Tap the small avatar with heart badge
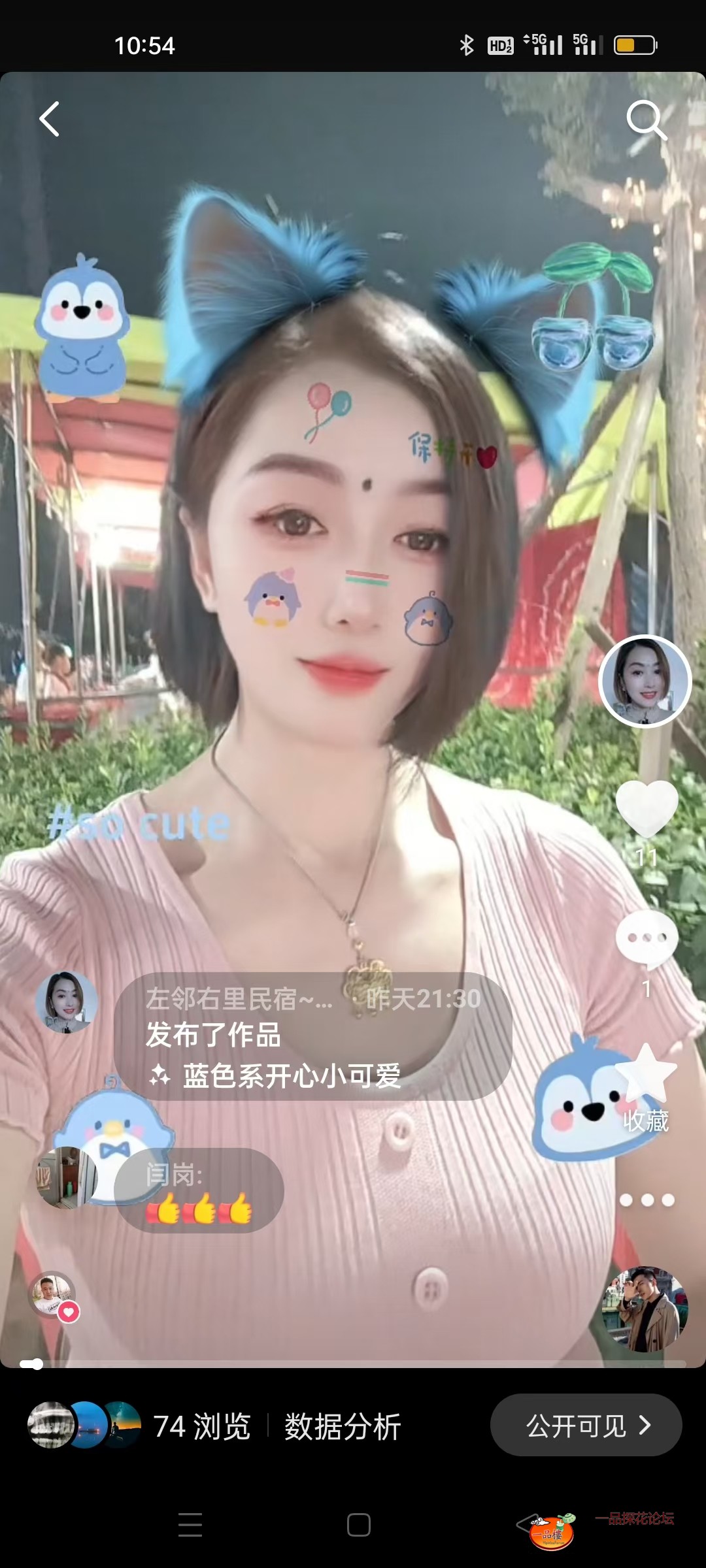 54,1295
